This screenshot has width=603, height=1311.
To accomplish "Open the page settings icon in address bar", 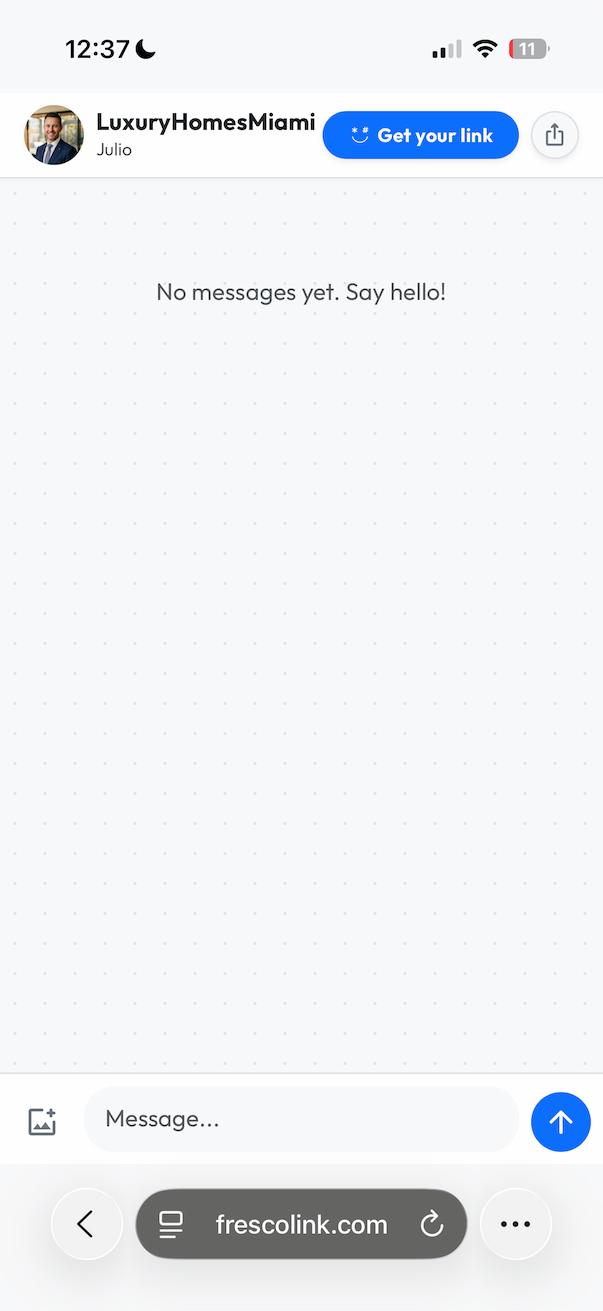I will pos(171,1224).
